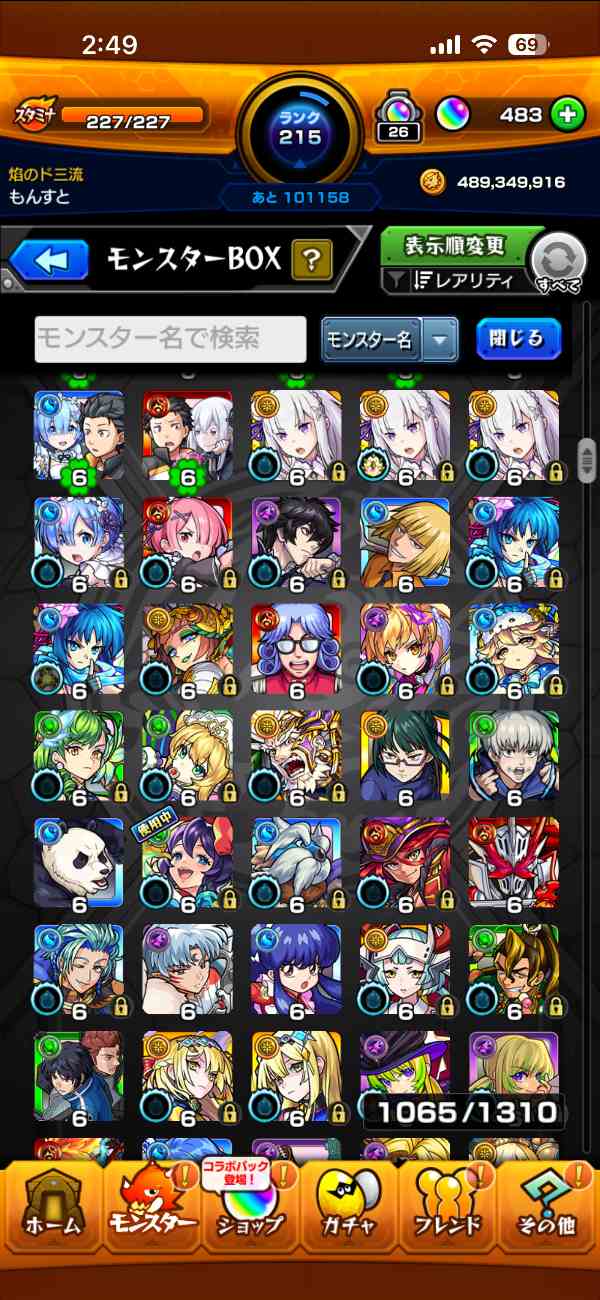
Task: Open the その他 menu tab
Action: click(547, 1212)
